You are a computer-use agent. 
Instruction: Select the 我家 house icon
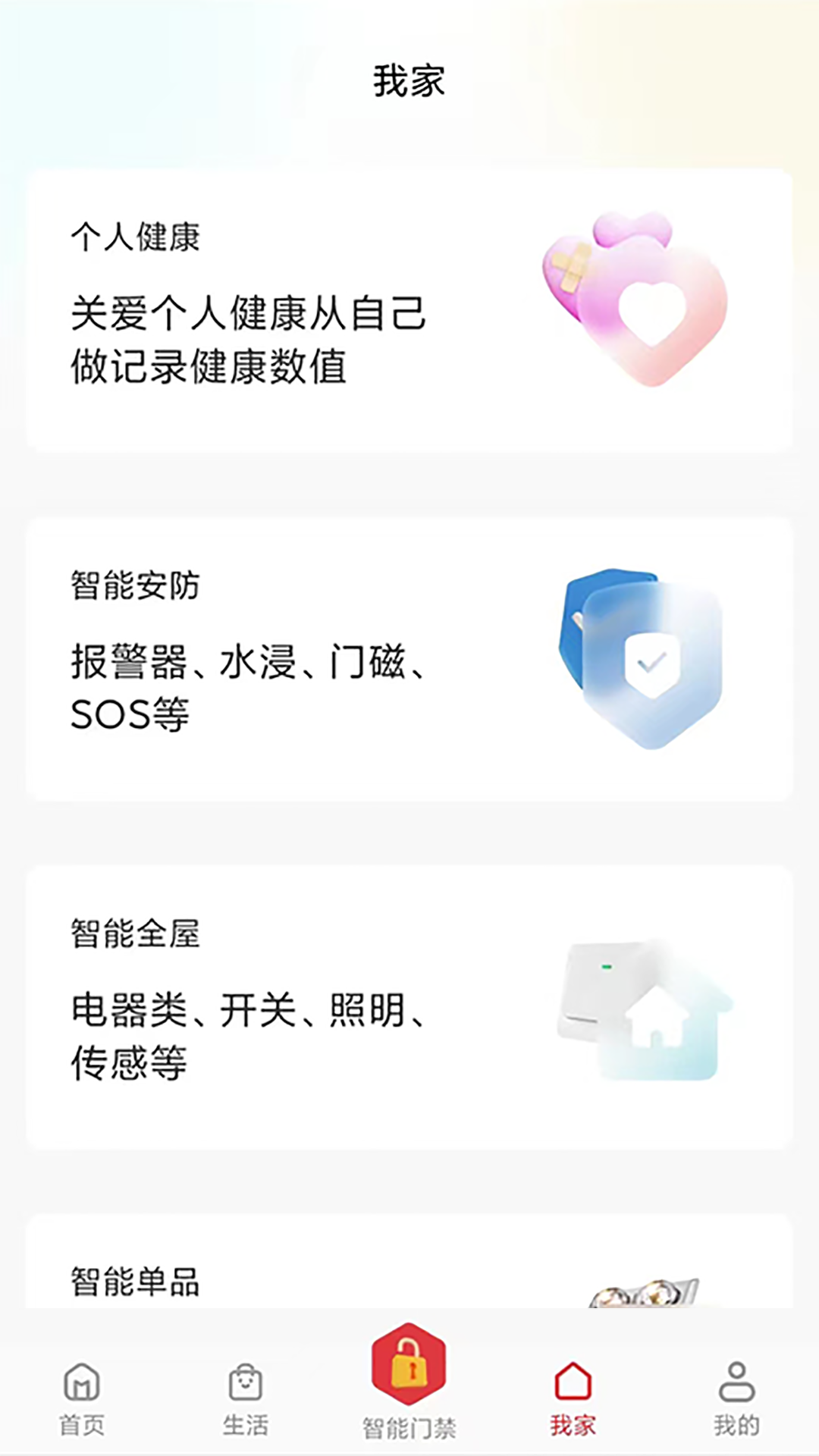(x=573, y=1382)
